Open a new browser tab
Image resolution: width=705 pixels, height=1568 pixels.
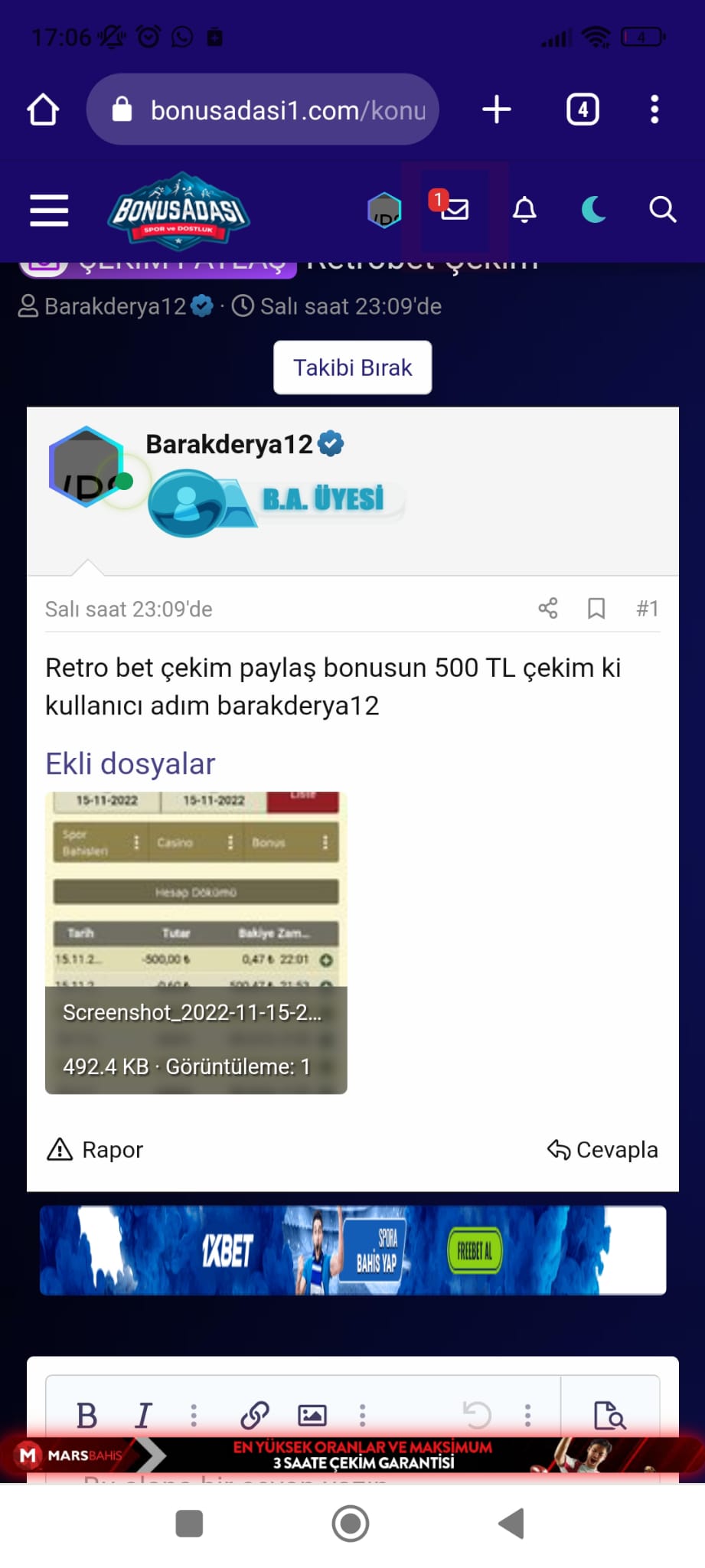click(497, 109)
